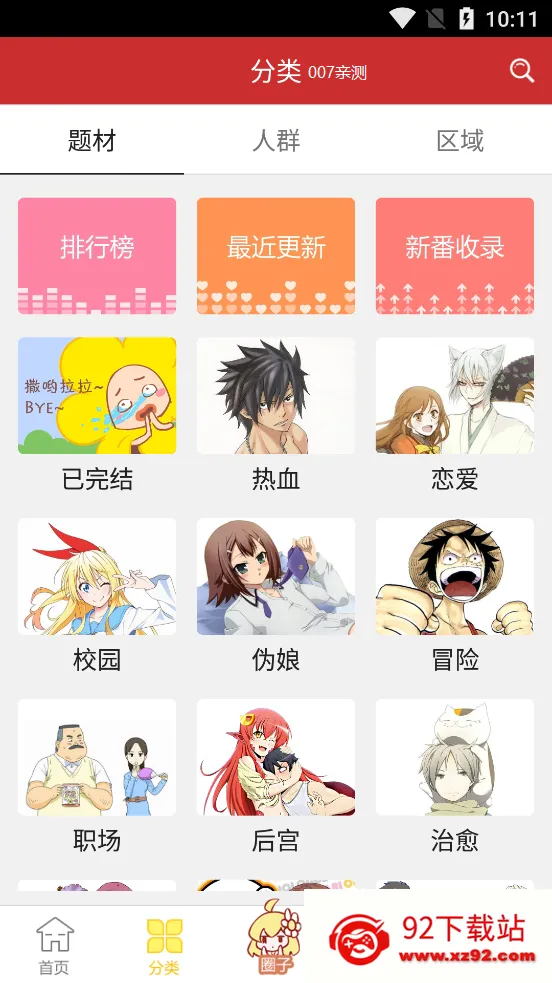
Task: Open the 最近更新 card
Action: [276, 256]
